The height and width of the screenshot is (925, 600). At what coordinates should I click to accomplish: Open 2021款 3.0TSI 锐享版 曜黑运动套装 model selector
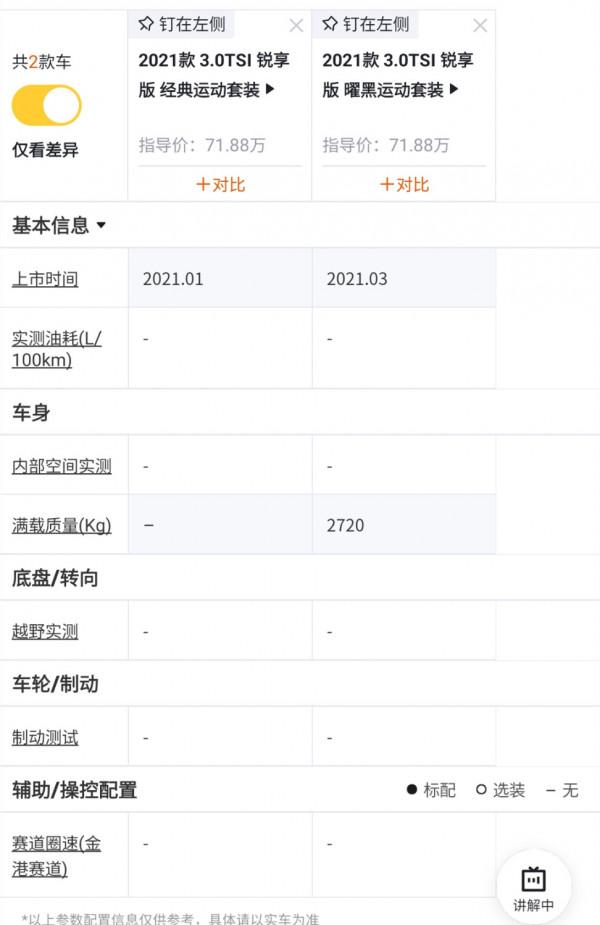(397, 75)
